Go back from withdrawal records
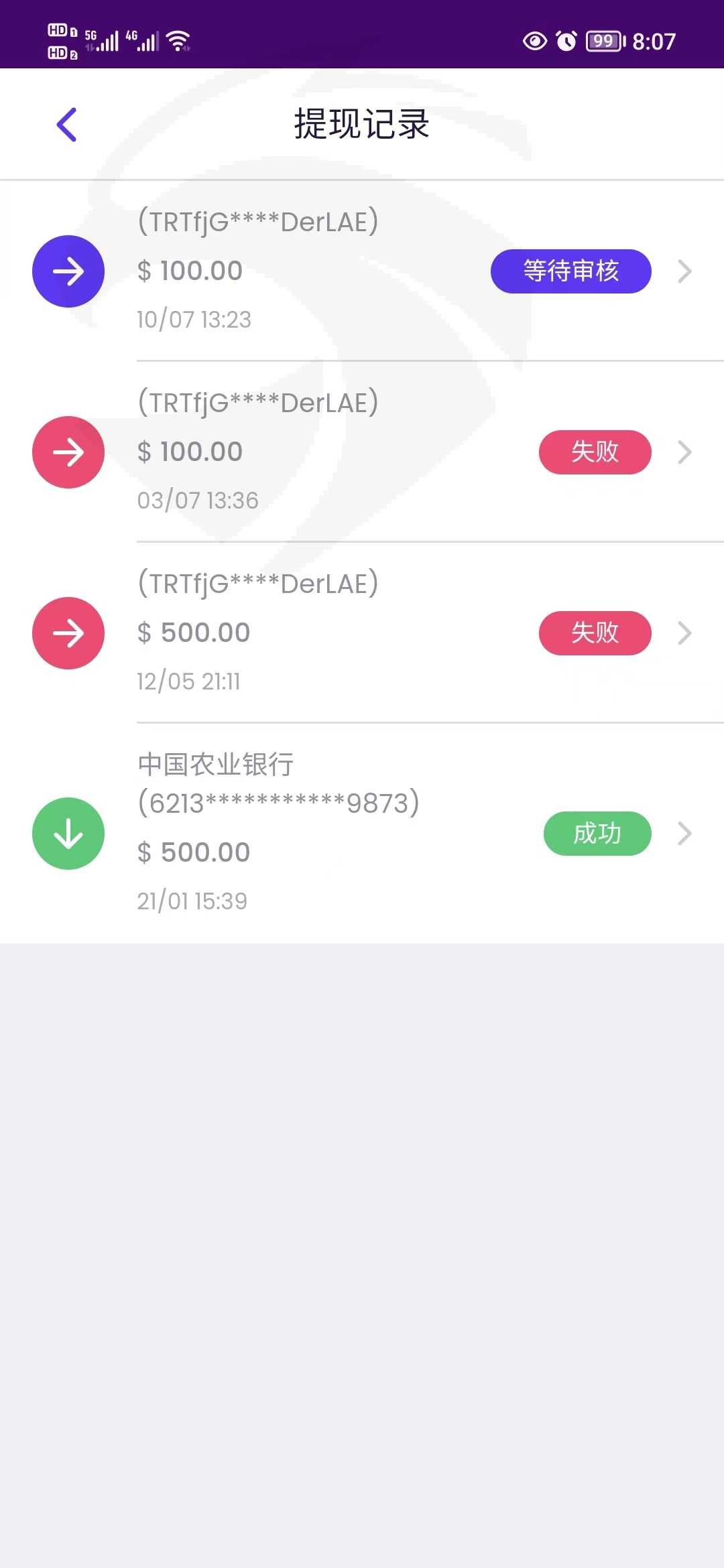724x1568 pixels. (x=66, y=125)
